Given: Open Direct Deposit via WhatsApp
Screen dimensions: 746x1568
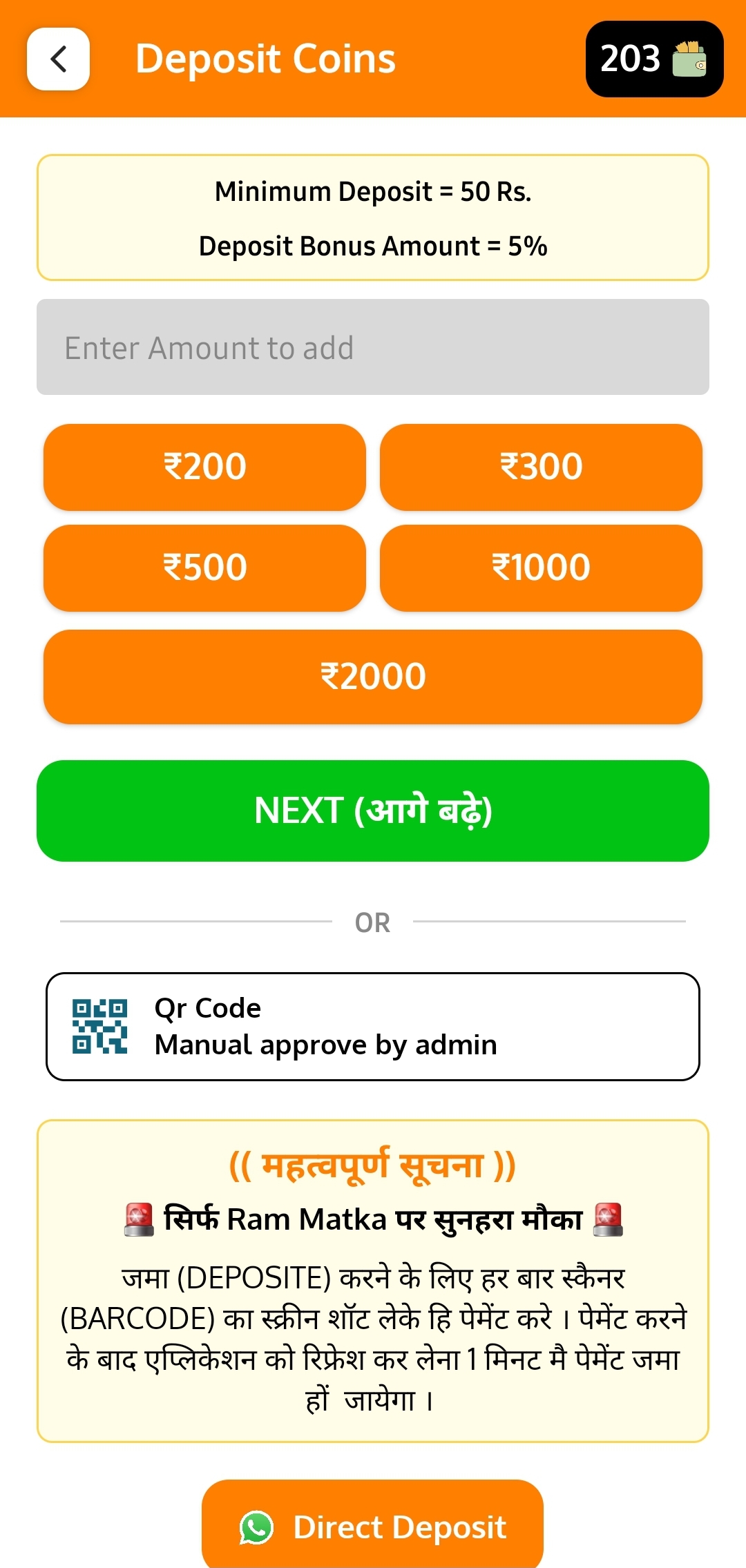Looking at the screenshot, I should (373, 1526).
